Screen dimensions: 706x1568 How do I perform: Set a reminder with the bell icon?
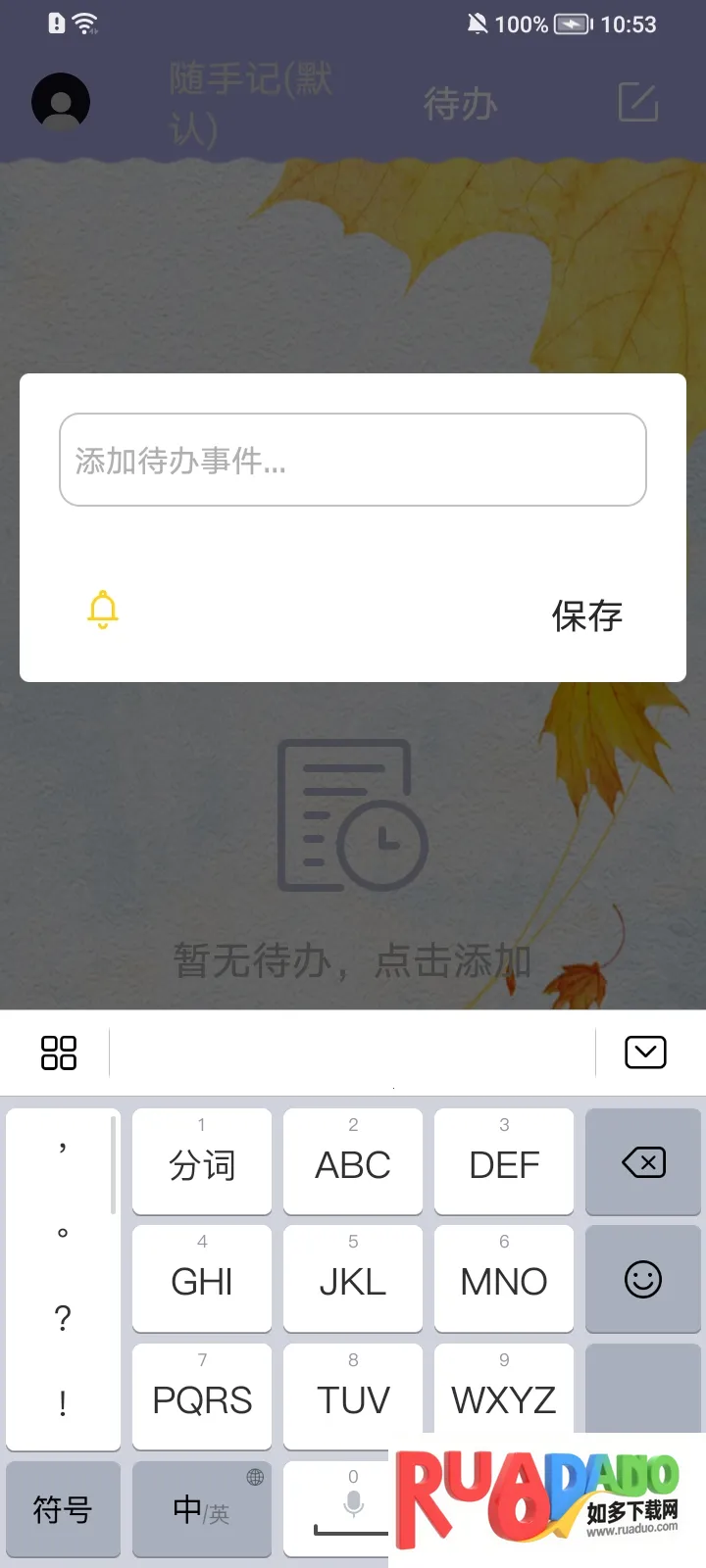pos(103,610)
